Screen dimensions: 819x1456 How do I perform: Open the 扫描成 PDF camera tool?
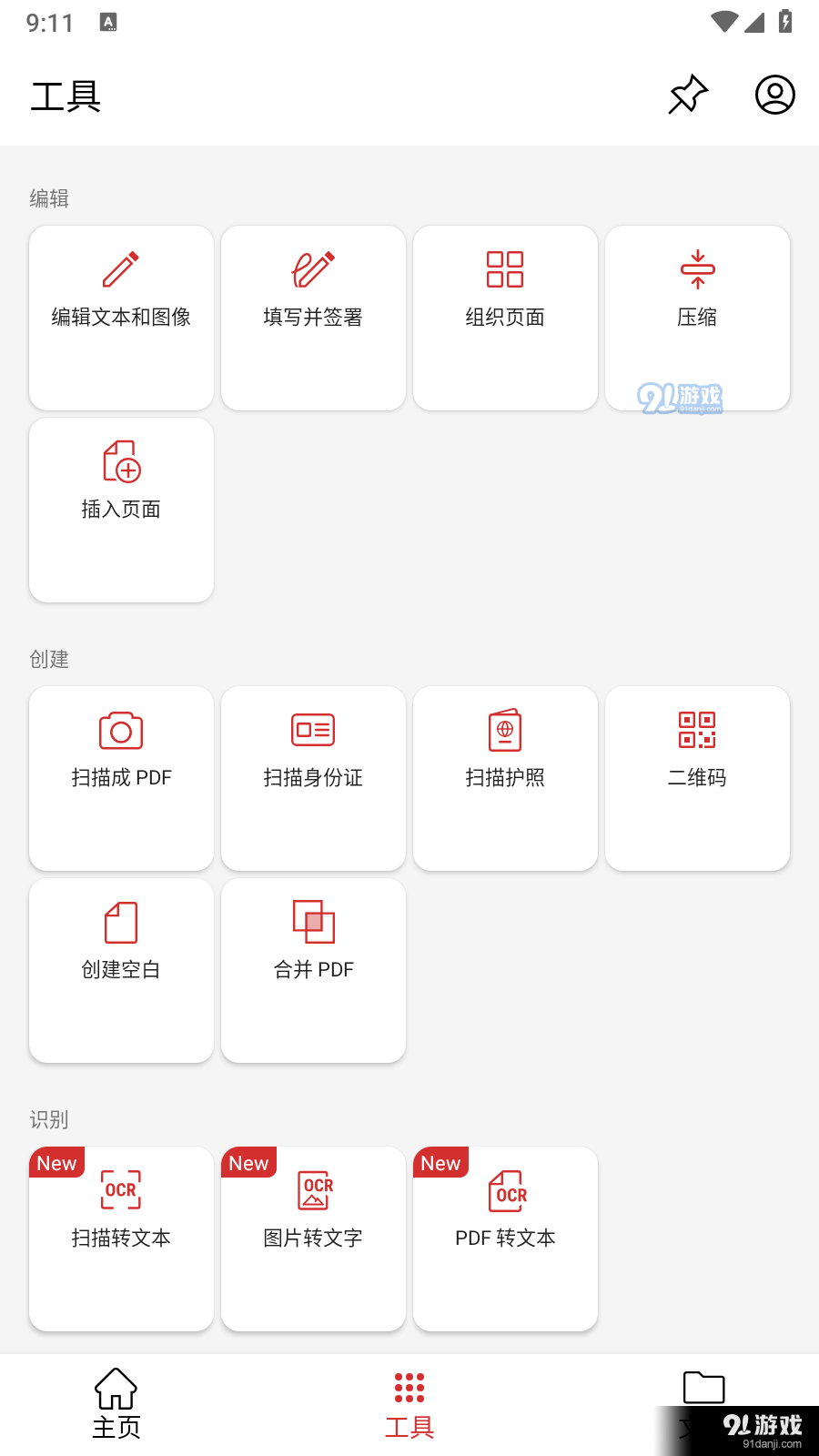121,778
